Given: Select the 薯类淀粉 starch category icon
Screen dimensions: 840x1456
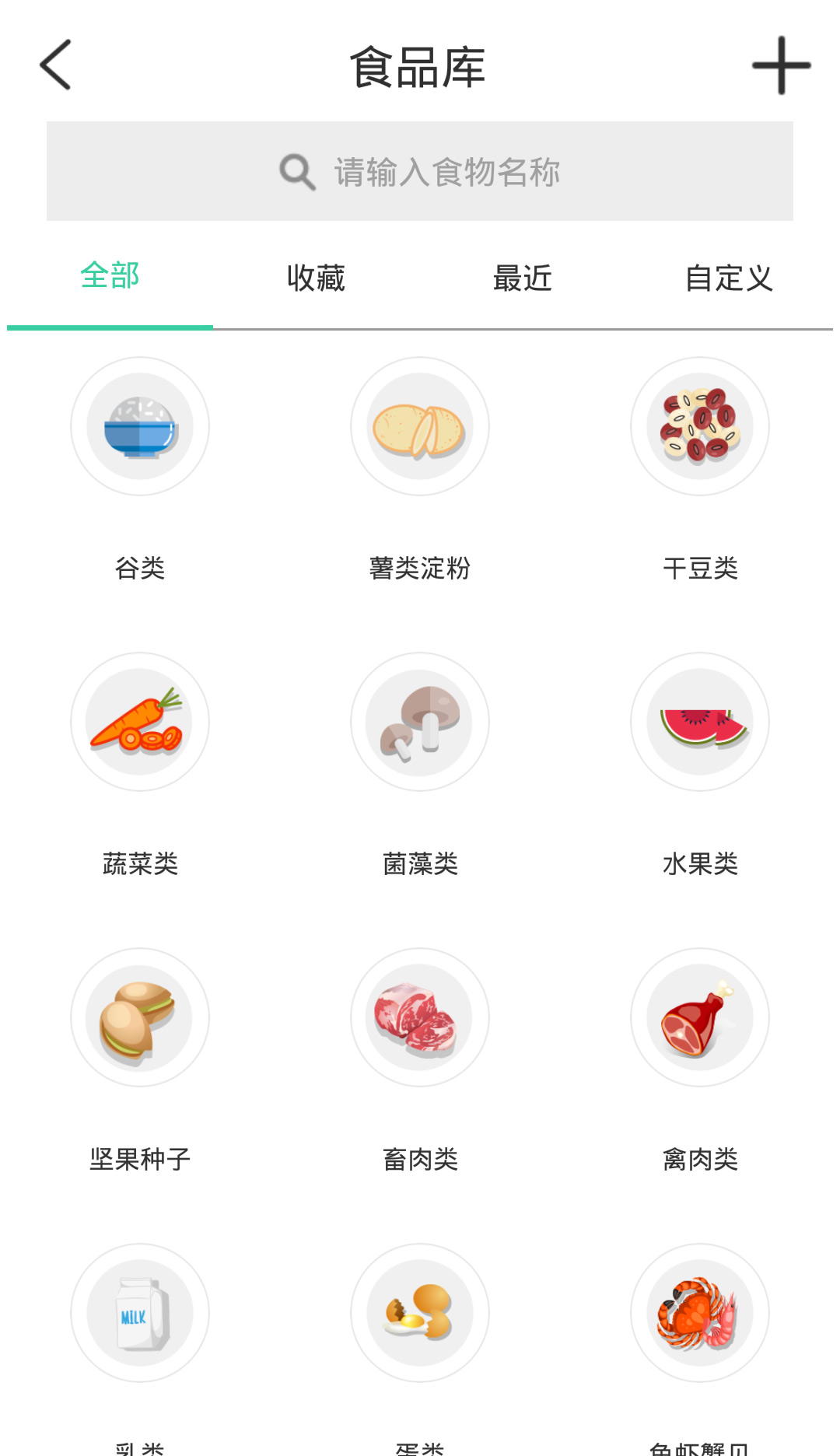Looking at the screenshot, I should [419, 426].
